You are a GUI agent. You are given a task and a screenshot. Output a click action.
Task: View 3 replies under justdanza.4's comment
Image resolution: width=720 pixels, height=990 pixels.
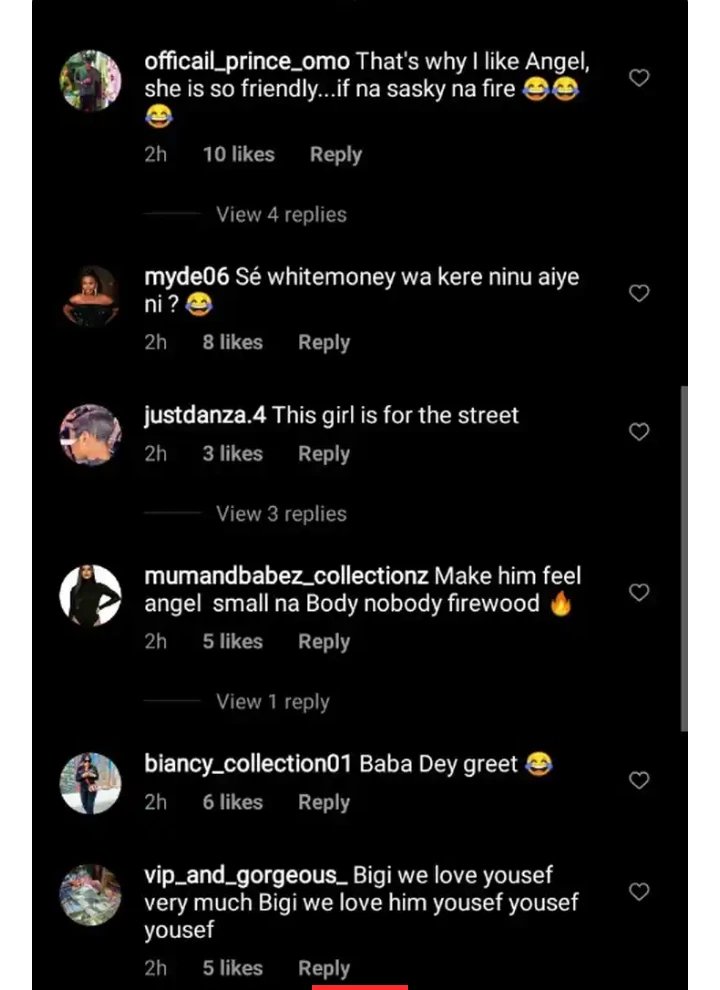[x=281, y=514]
